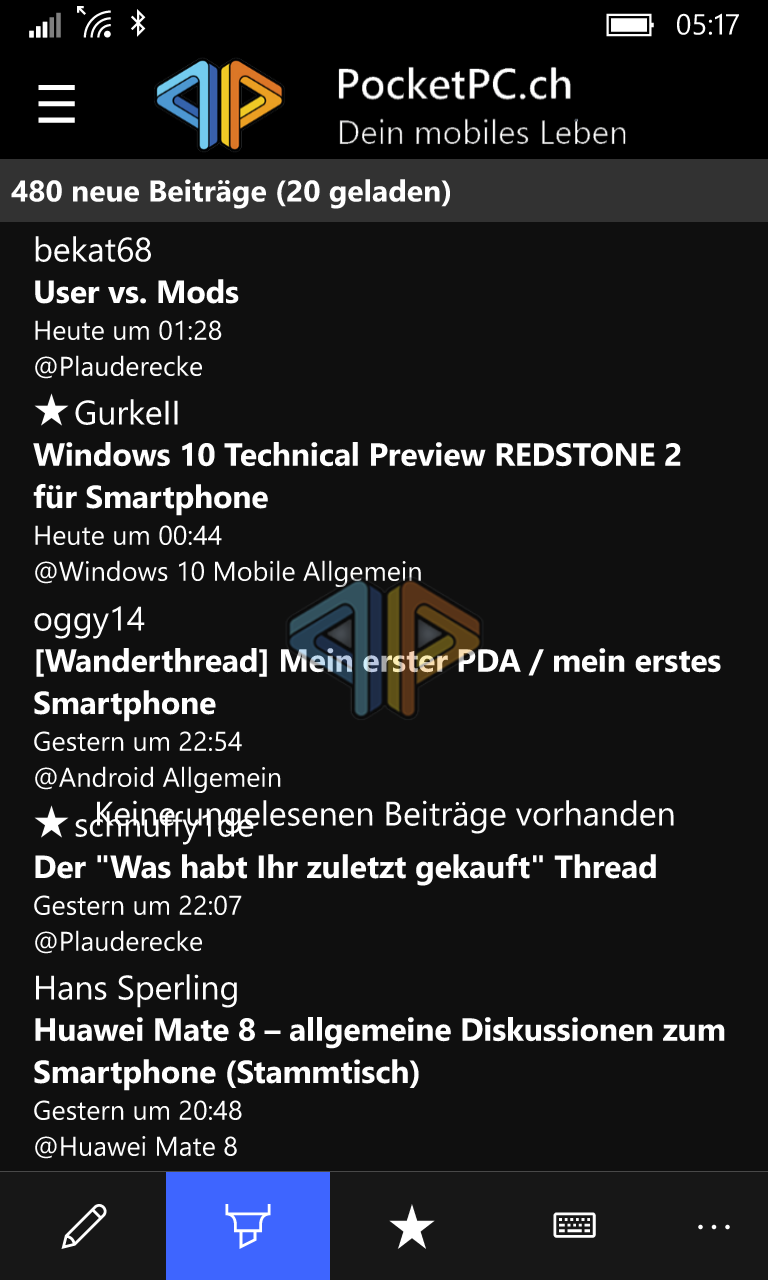Open the hamburger menu

[57, 104]
